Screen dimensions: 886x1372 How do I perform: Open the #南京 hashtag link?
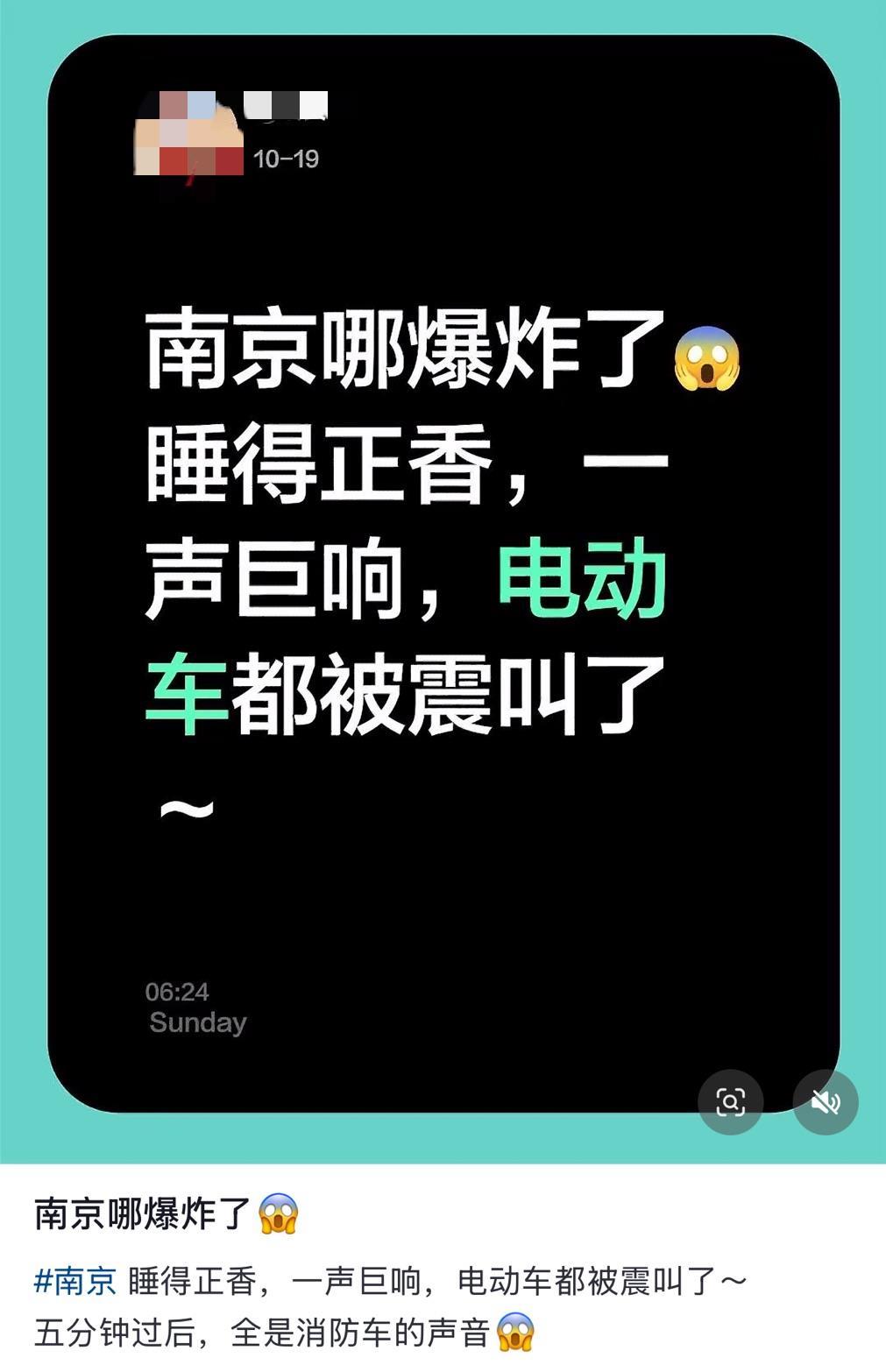point(75,1281)
